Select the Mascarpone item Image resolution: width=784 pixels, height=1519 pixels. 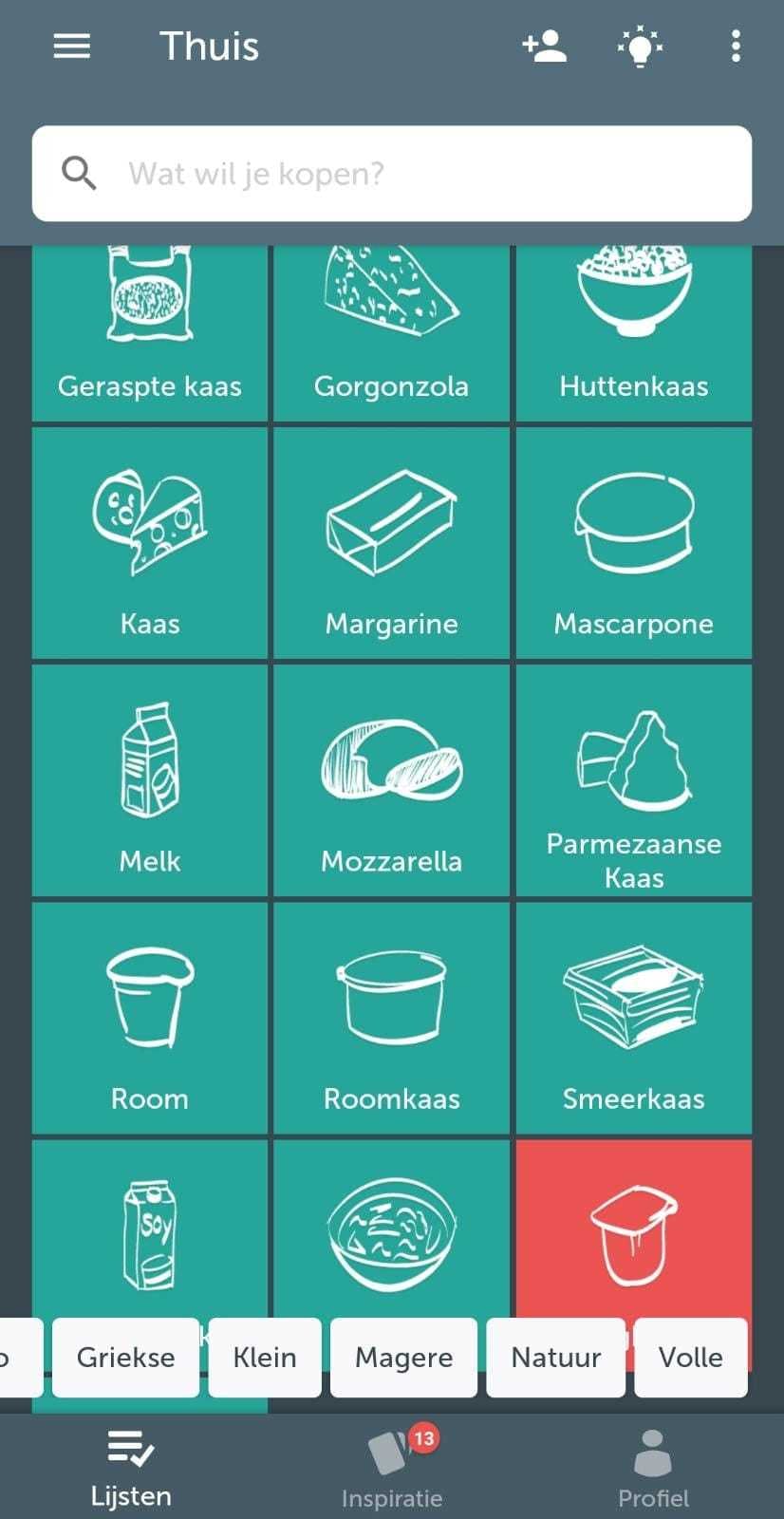pos(633,541)
